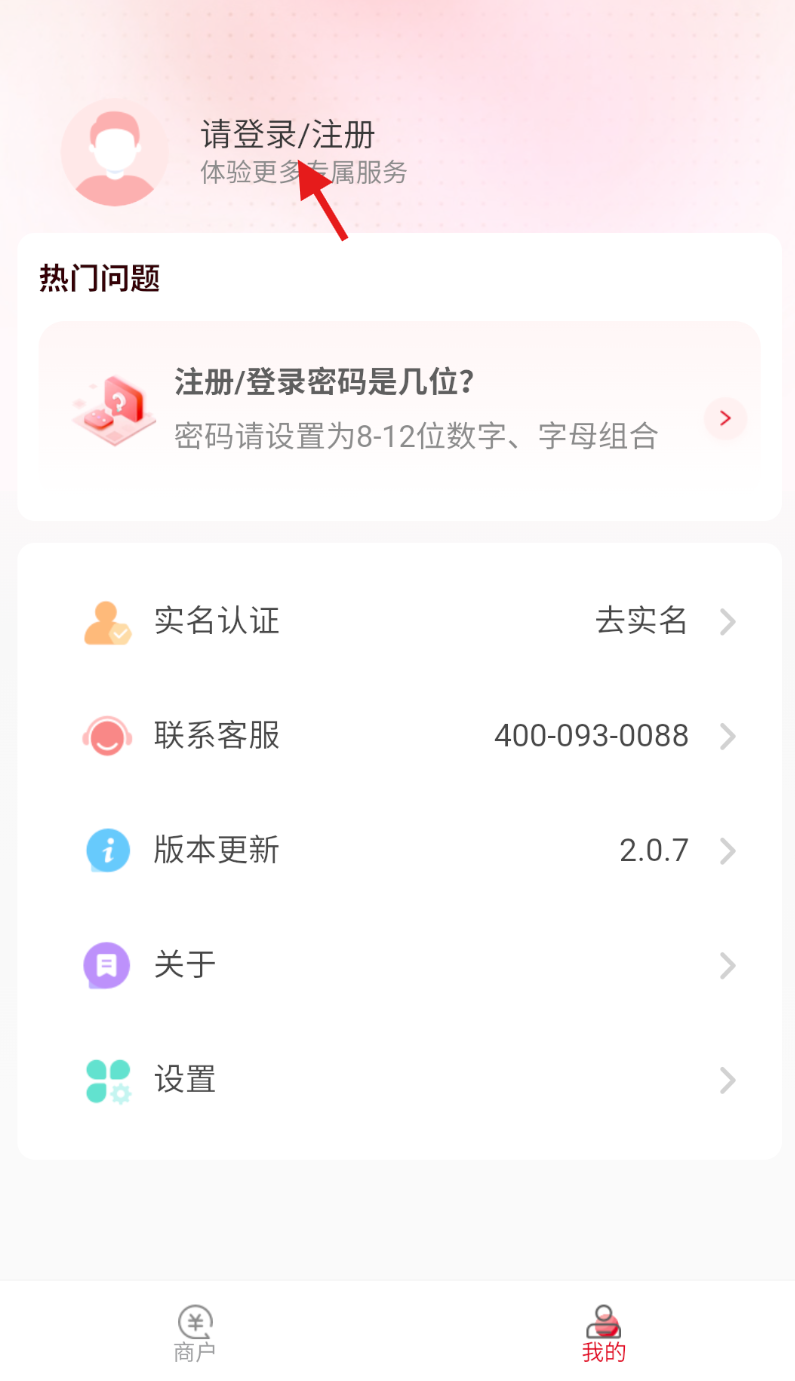Open 设置 settings row
The height and width of the screenshot is (1381, 795).
399,1080
